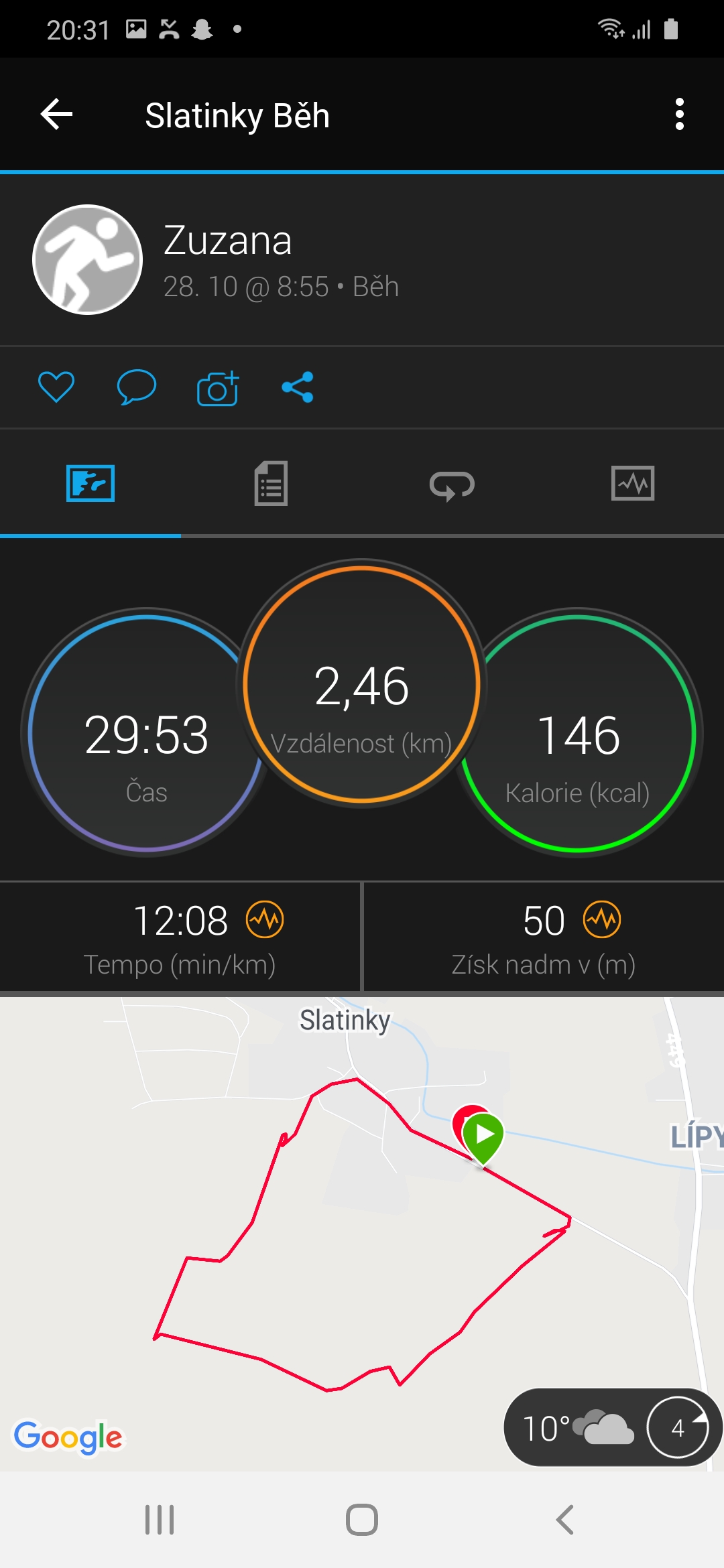Add a photo using the camera icon
The width and height of the screenshot is (724, 1568).
[218, 388]
